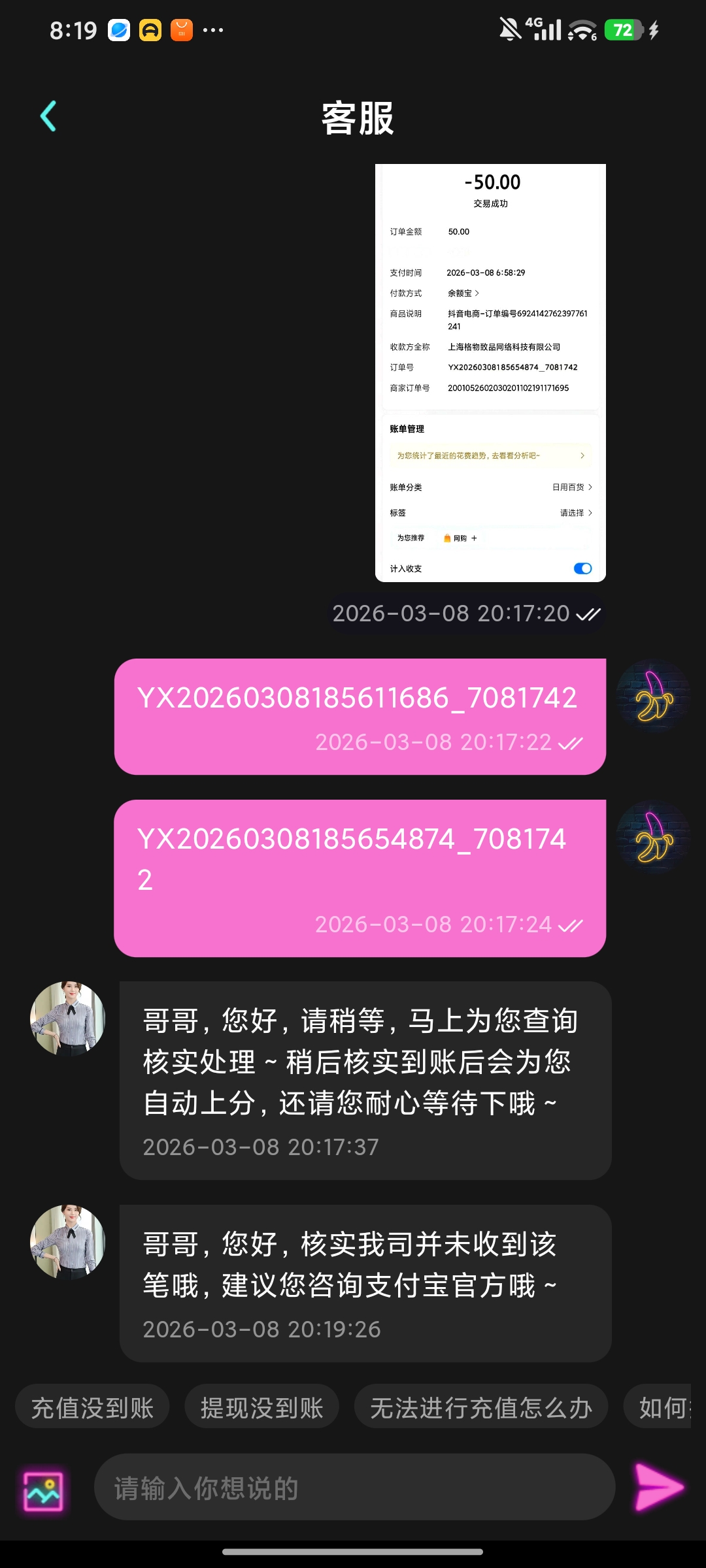Tap the orange shopping app notification icon

tap(180, 29)
